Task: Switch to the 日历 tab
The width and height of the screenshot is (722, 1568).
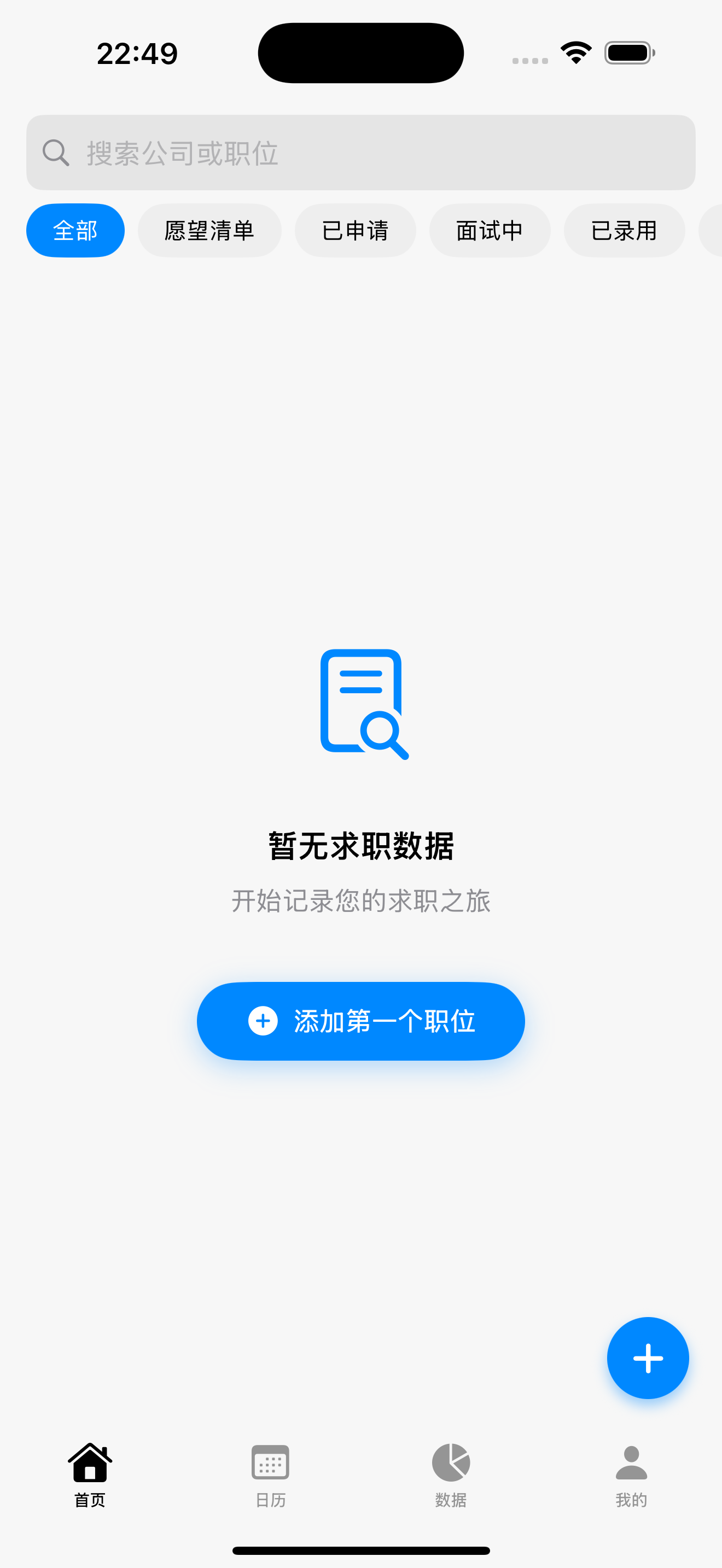Action: click(x=270, y=1479)
